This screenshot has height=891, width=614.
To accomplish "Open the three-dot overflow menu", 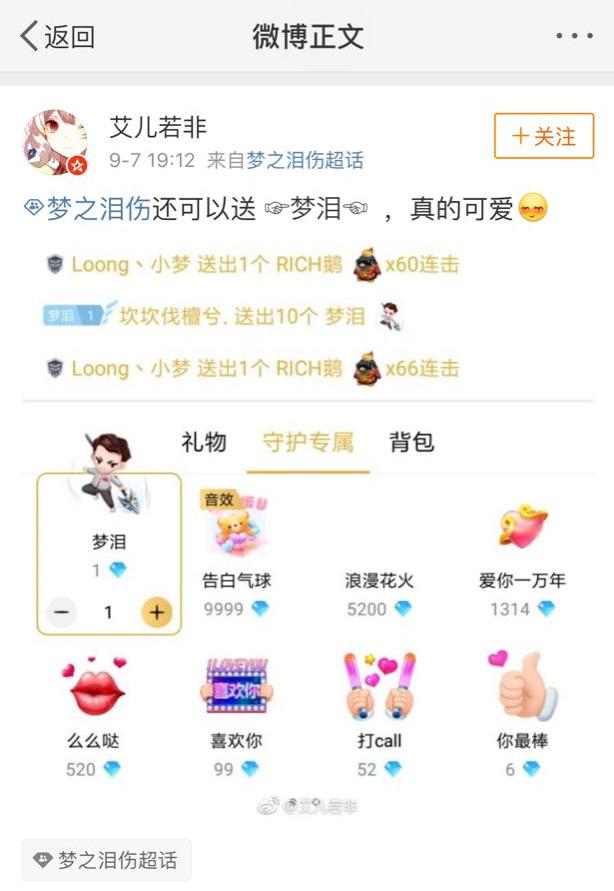I will tap(574, 37).
